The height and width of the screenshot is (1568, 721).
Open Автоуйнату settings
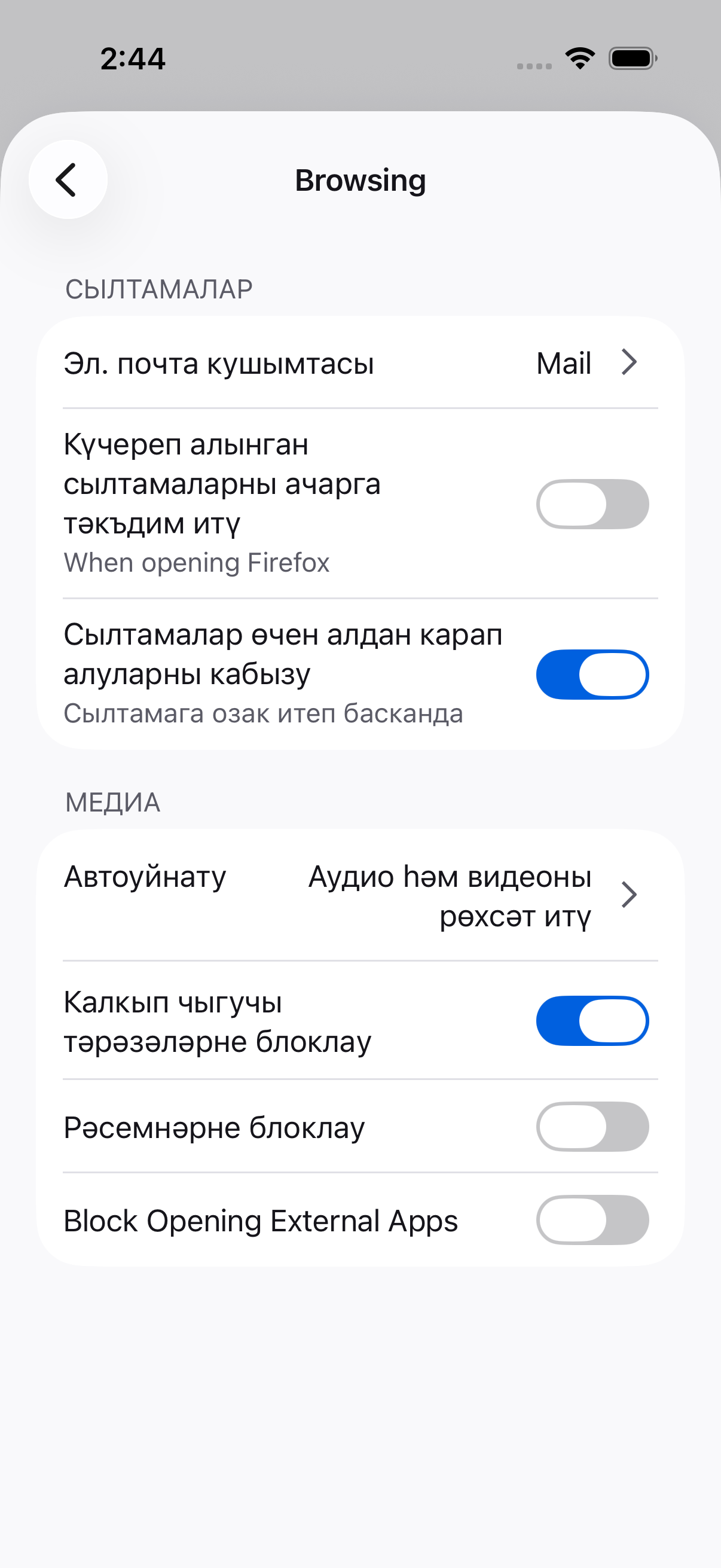point(360,895)
